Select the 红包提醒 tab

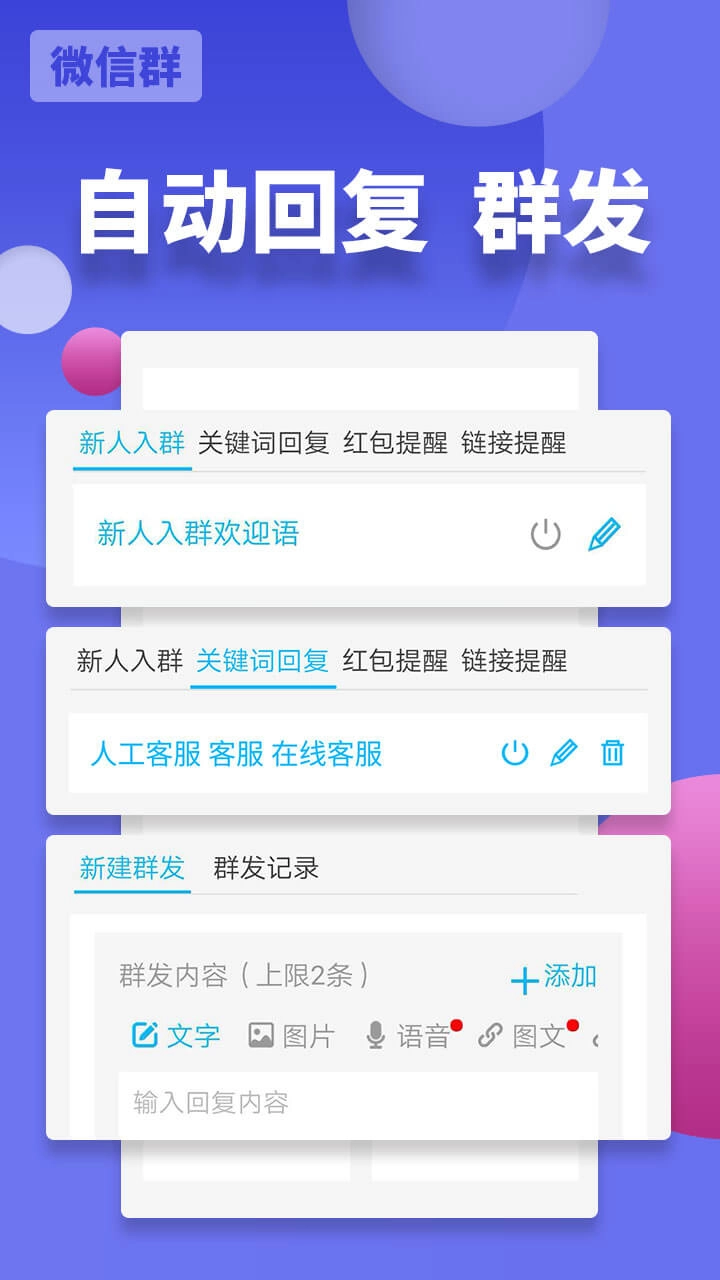[x=396, y=444]
